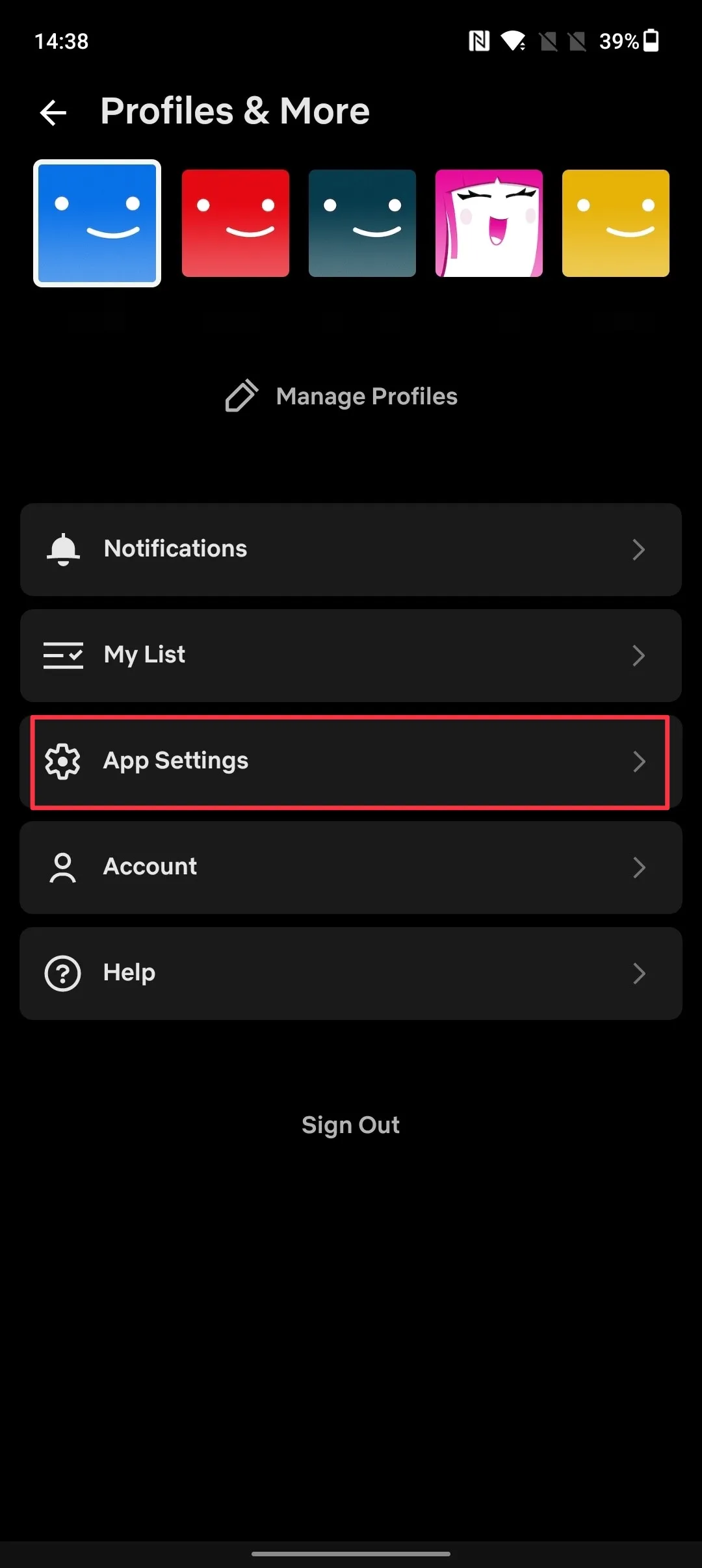Click the Help question mark icon
702x1568 pixels.
pos(62,973)
